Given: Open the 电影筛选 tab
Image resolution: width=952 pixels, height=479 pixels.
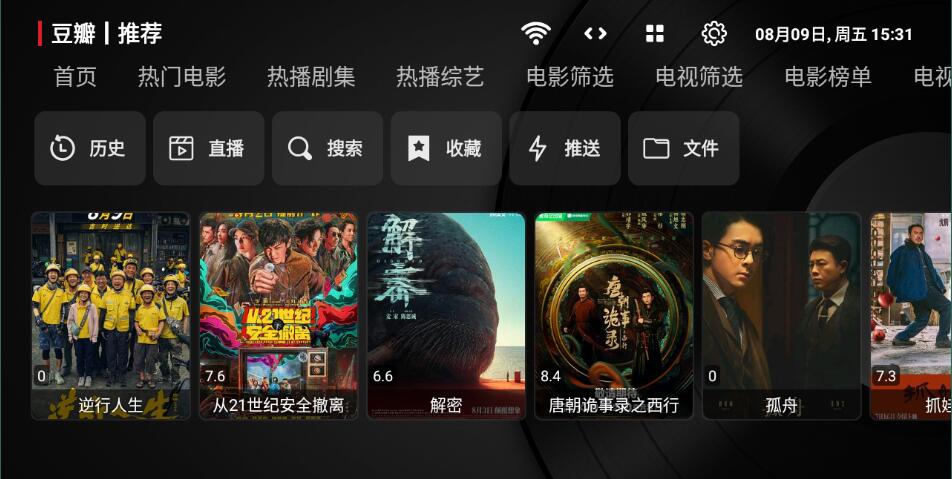Looking at the screenshot, I should pos(570,77).
